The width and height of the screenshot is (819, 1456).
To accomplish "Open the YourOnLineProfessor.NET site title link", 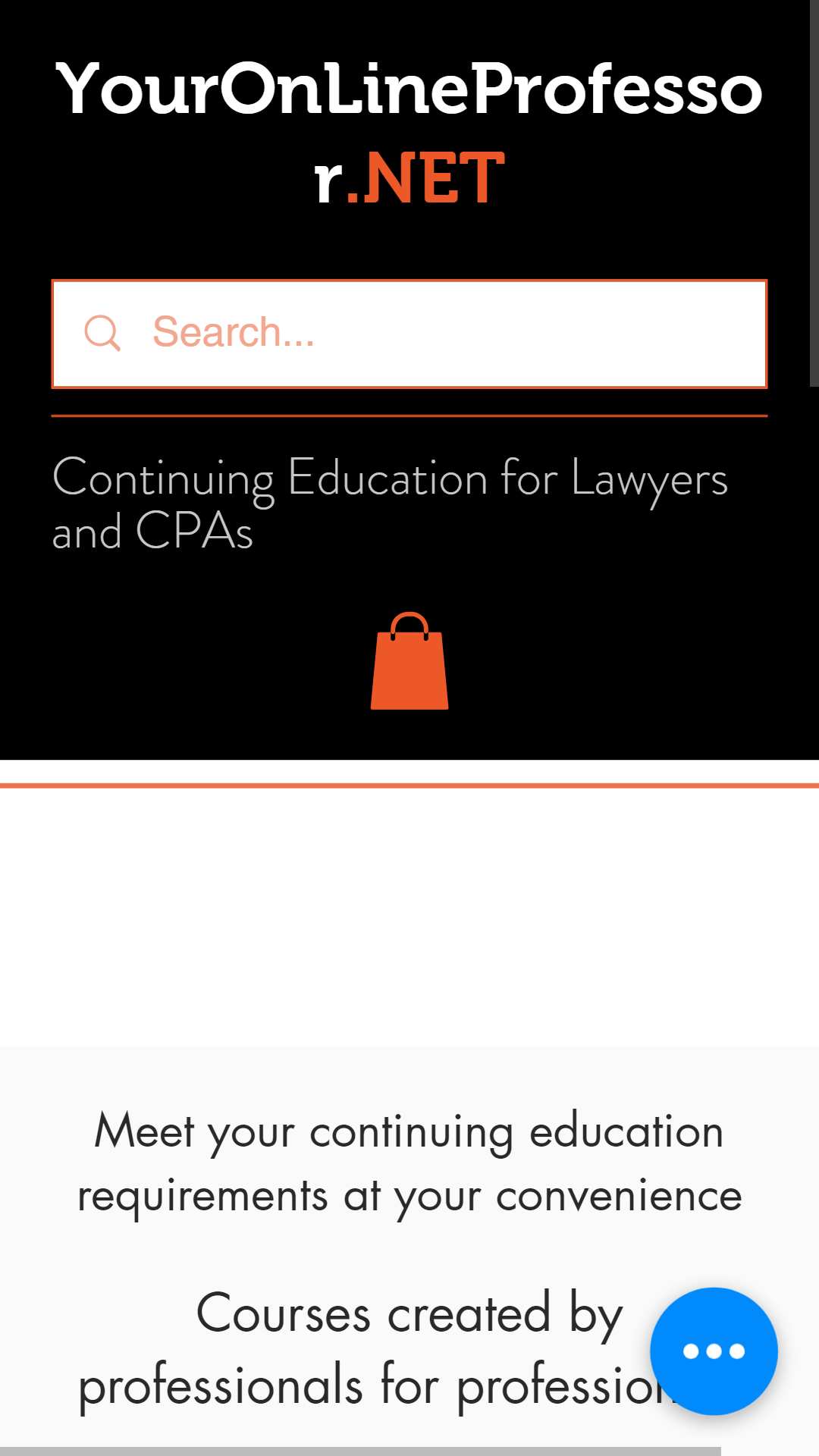I will 409,133.
